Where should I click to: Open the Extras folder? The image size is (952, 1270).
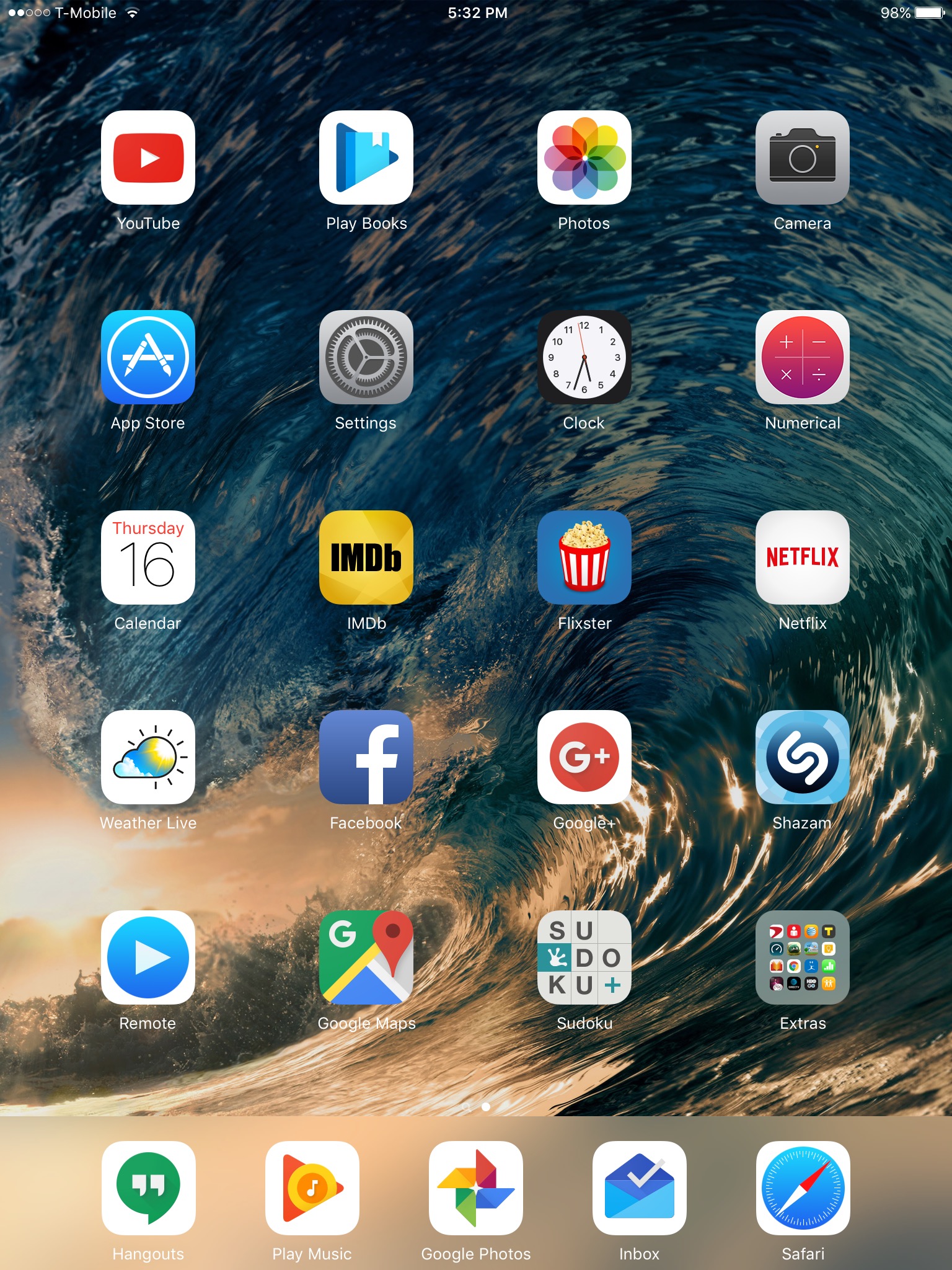pos(803,957)
